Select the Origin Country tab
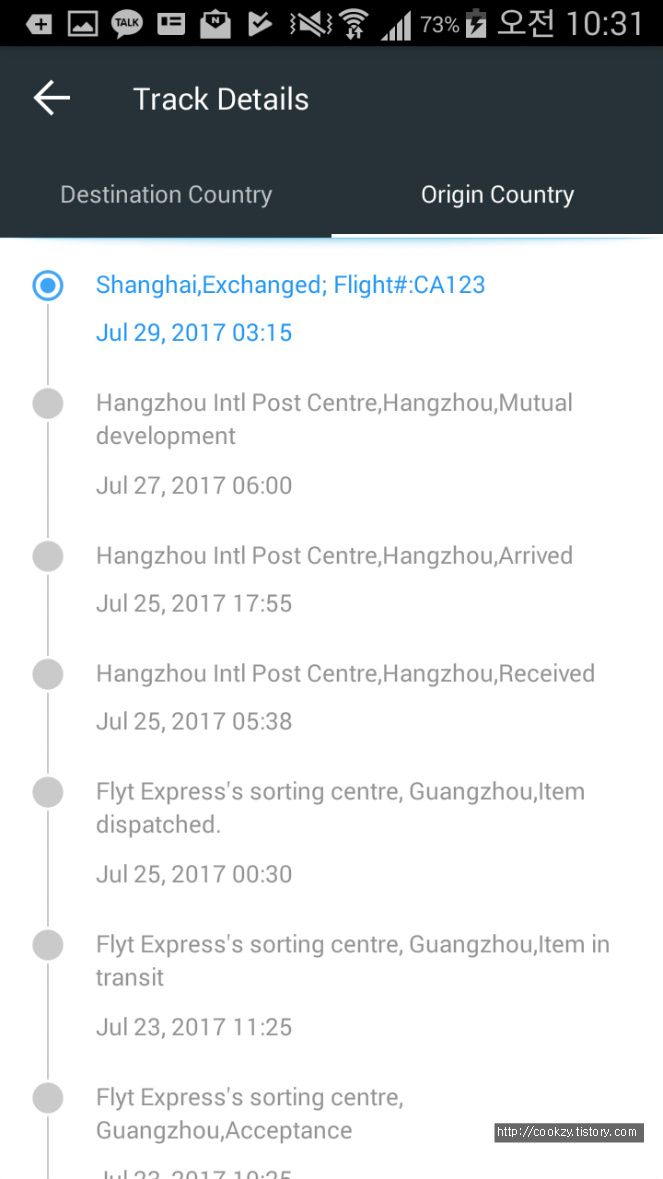 [497, 195]
